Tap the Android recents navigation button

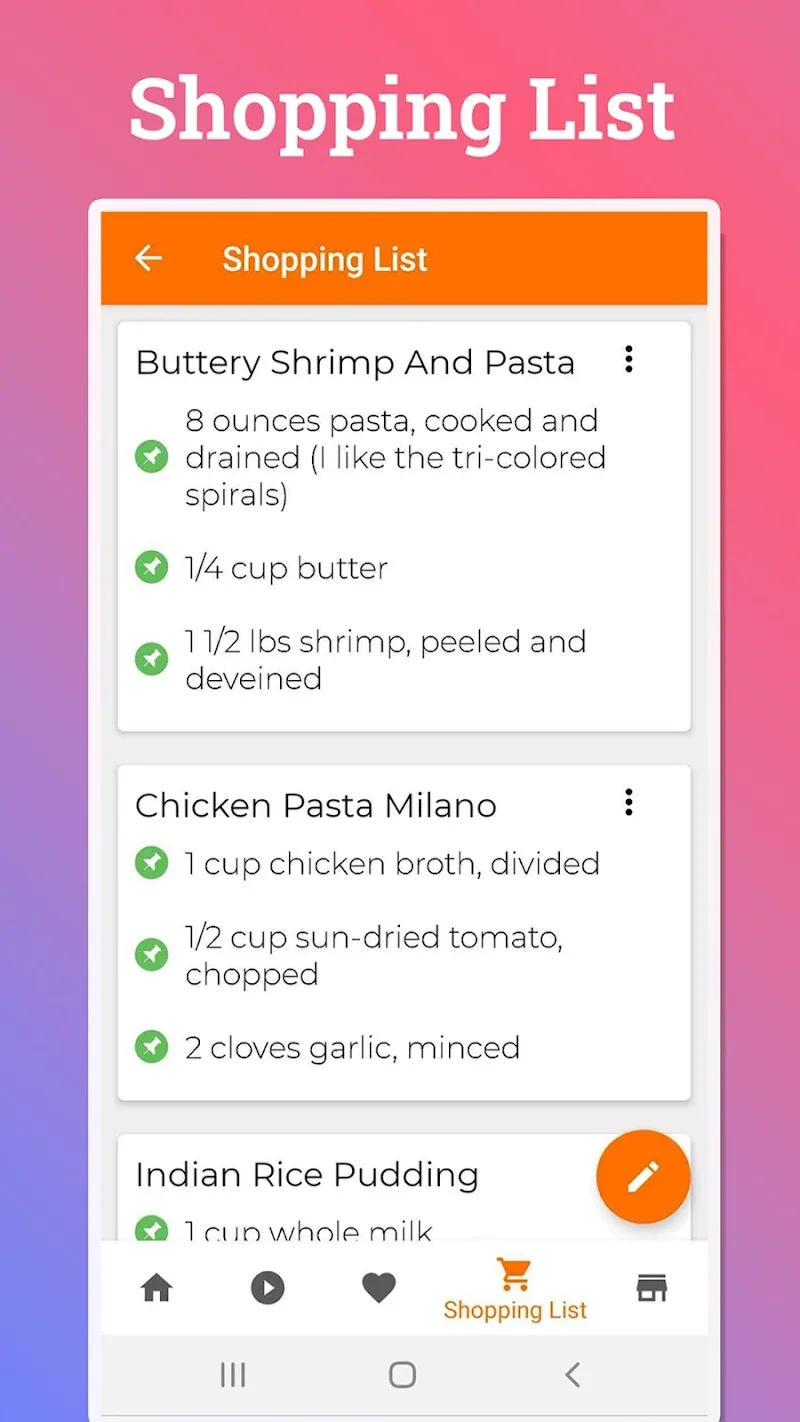(232, 1375)
